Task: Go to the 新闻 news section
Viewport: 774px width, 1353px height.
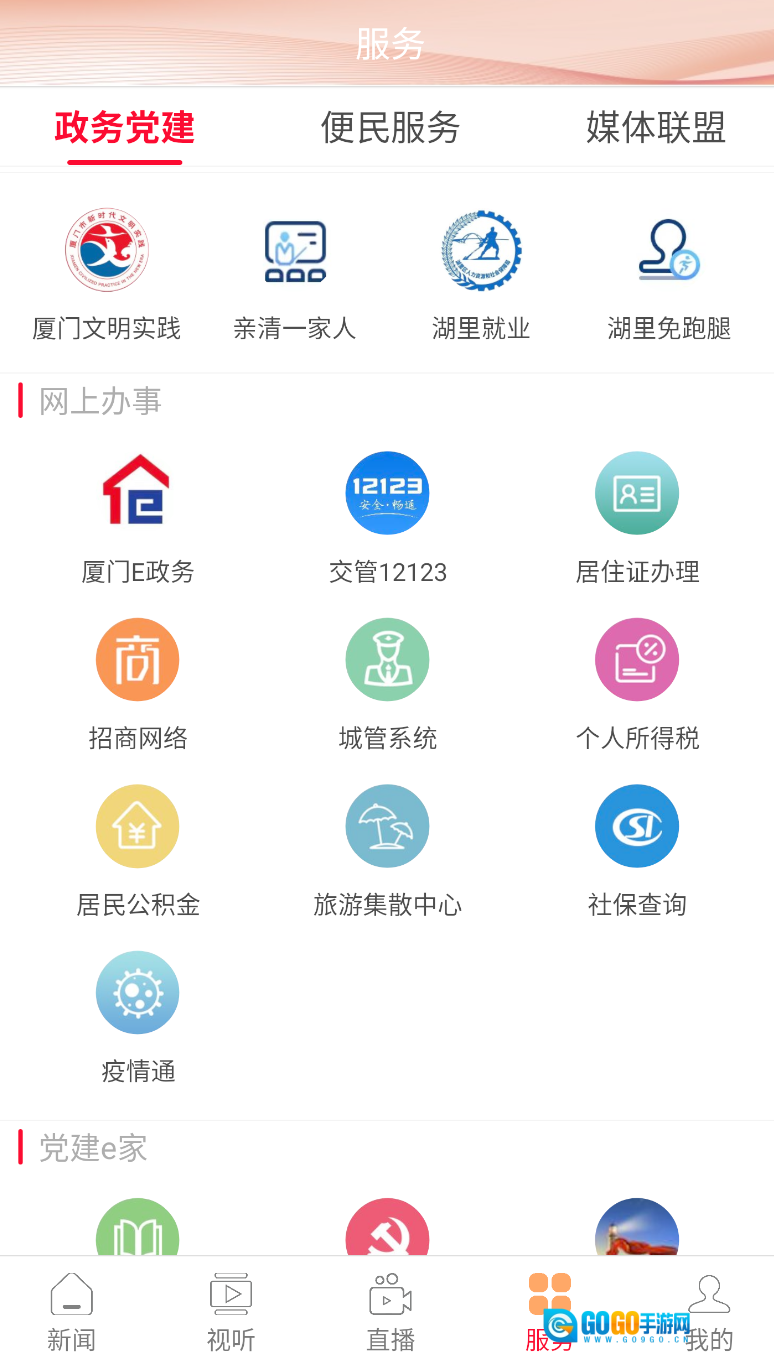Action: (x=70, y=1310)
